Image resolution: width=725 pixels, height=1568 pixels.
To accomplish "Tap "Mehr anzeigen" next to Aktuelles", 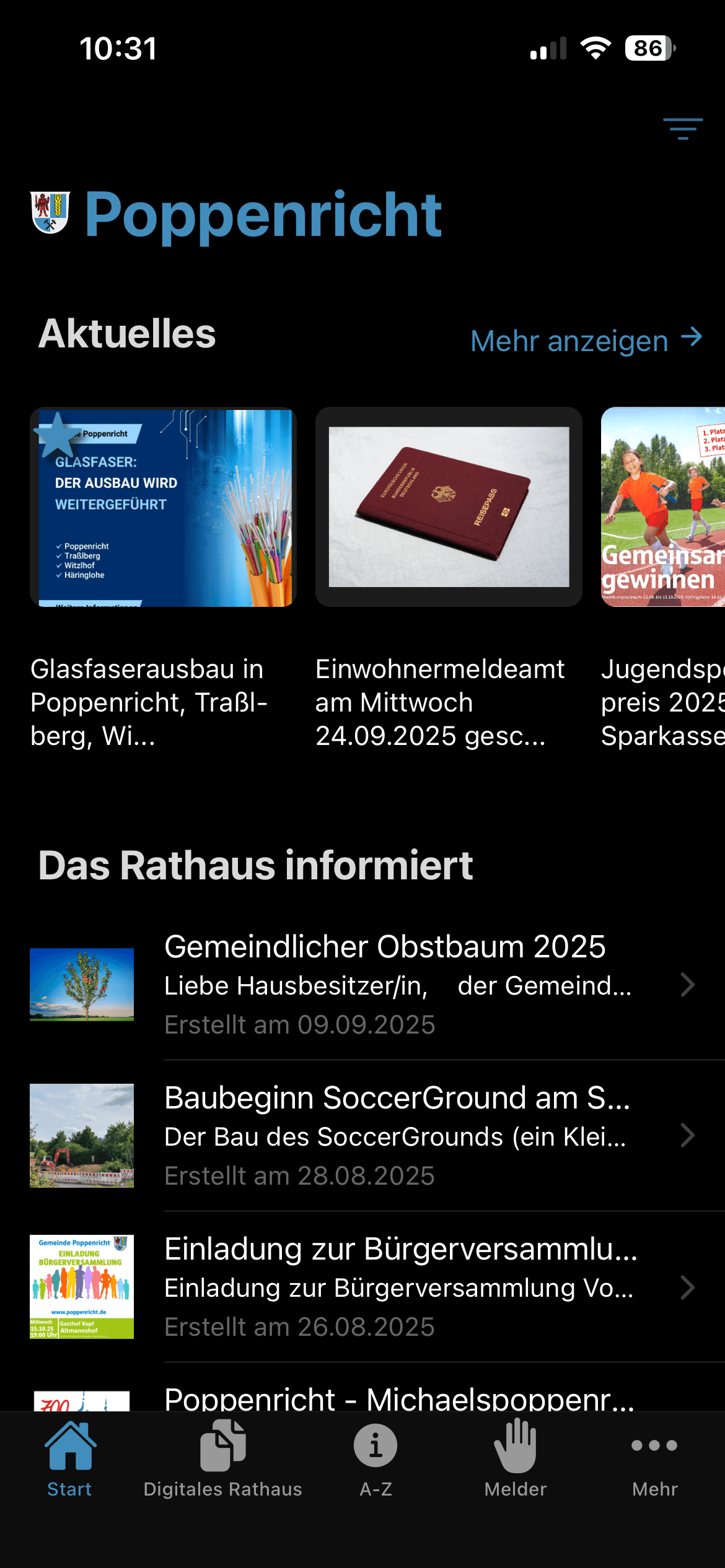I will [x=586, y=341].
